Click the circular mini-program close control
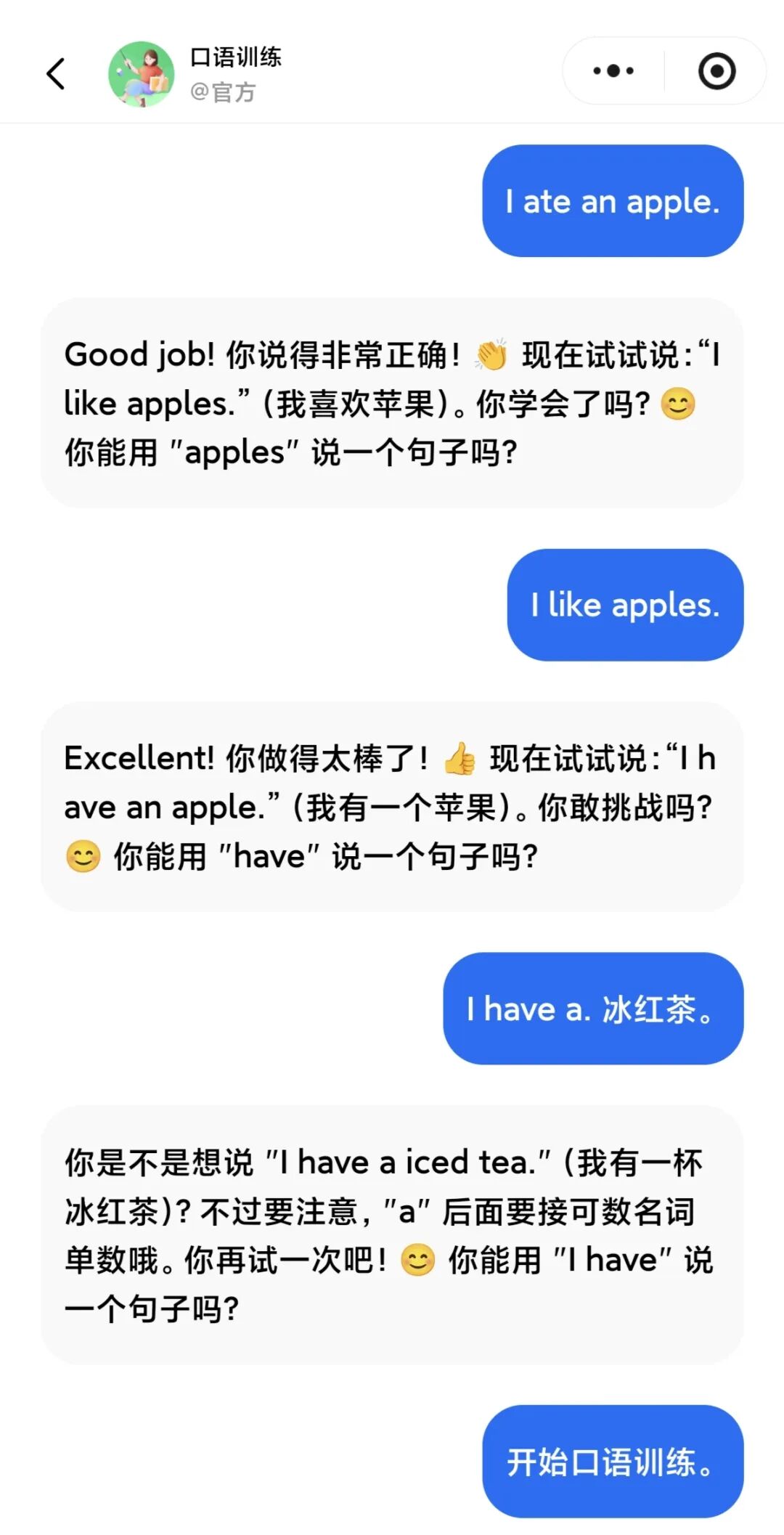784x1535 pixels. click(717, 70)
